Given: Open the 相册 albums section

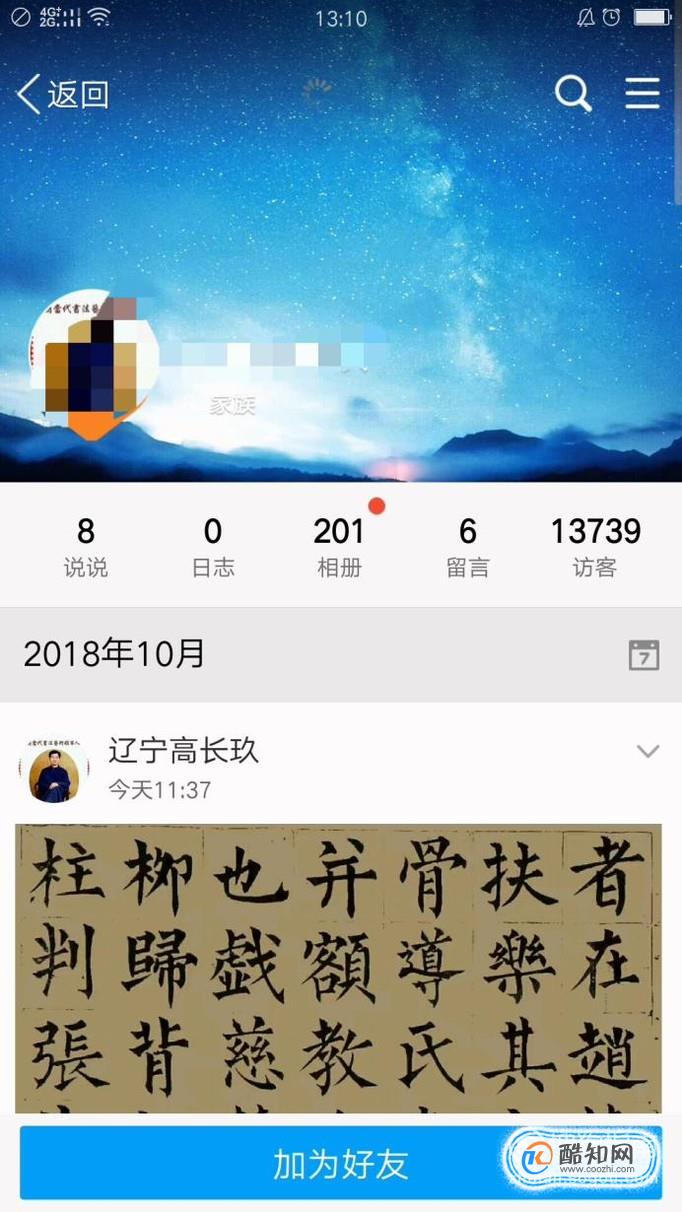Looking at the screenshot, I should click(x=339, y=546).
